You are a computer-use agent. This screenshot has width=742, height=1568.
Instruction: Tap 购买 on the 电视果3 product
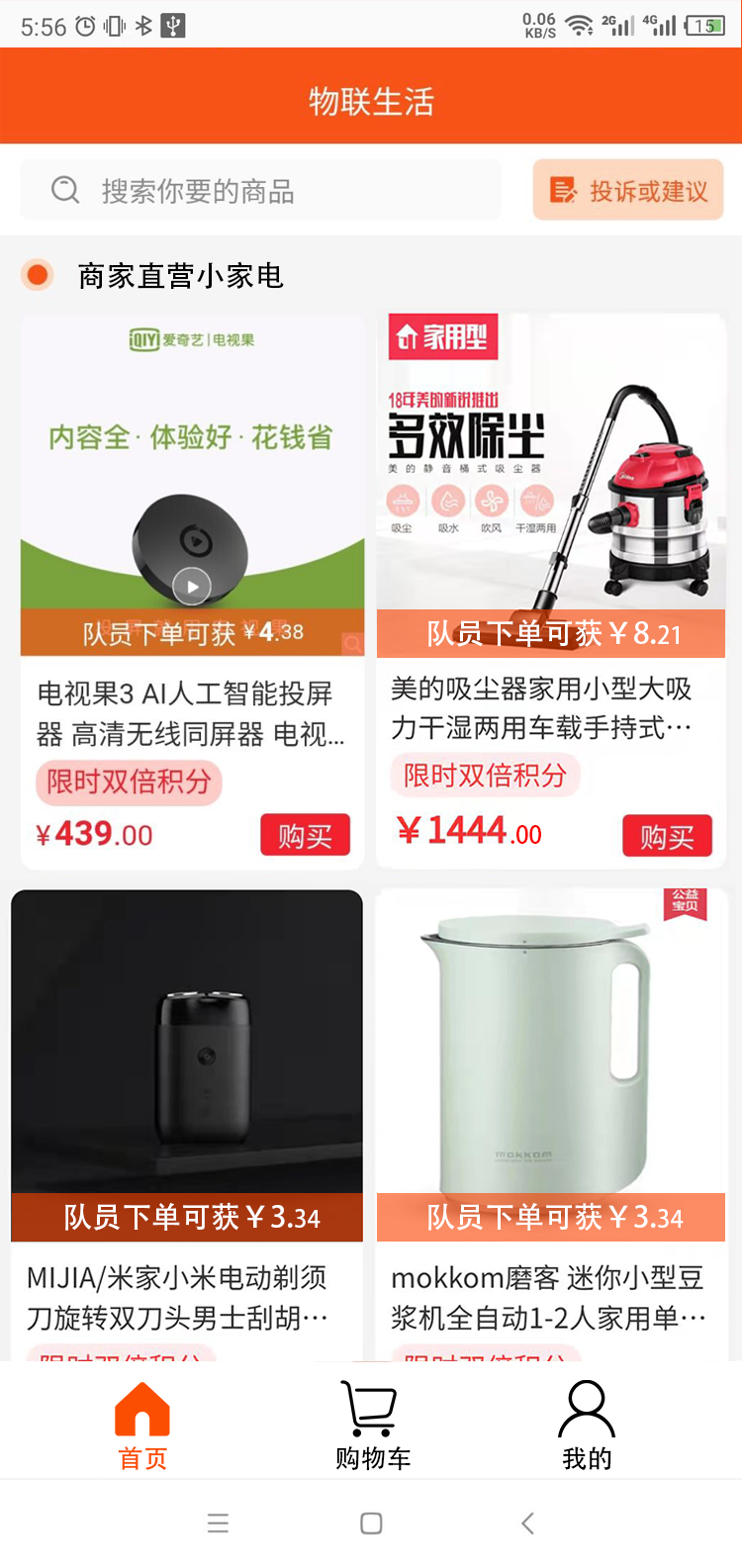click(305, 834)
